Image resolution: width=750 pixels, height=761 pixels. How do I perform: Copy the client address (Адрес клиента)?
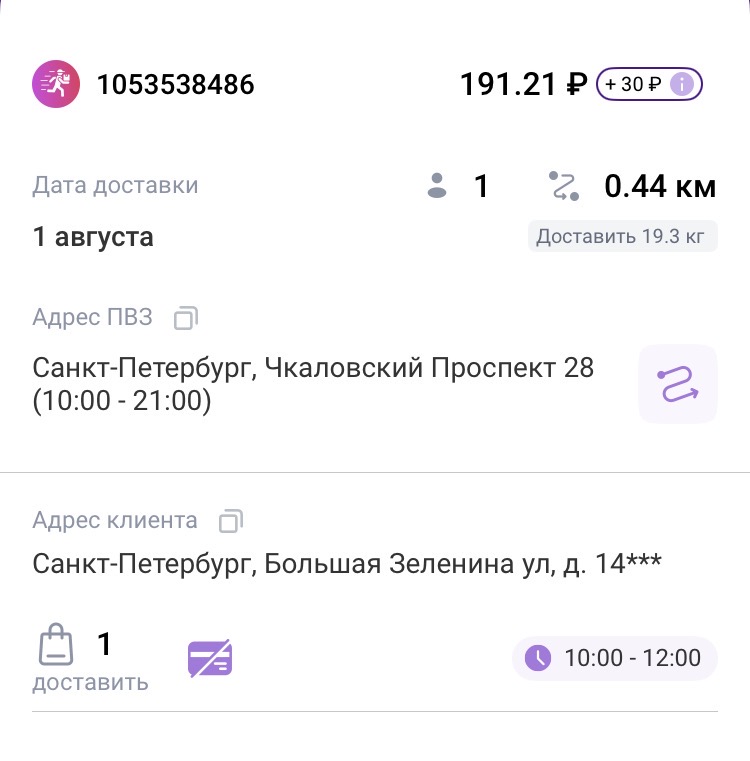[x=231, y=521]
